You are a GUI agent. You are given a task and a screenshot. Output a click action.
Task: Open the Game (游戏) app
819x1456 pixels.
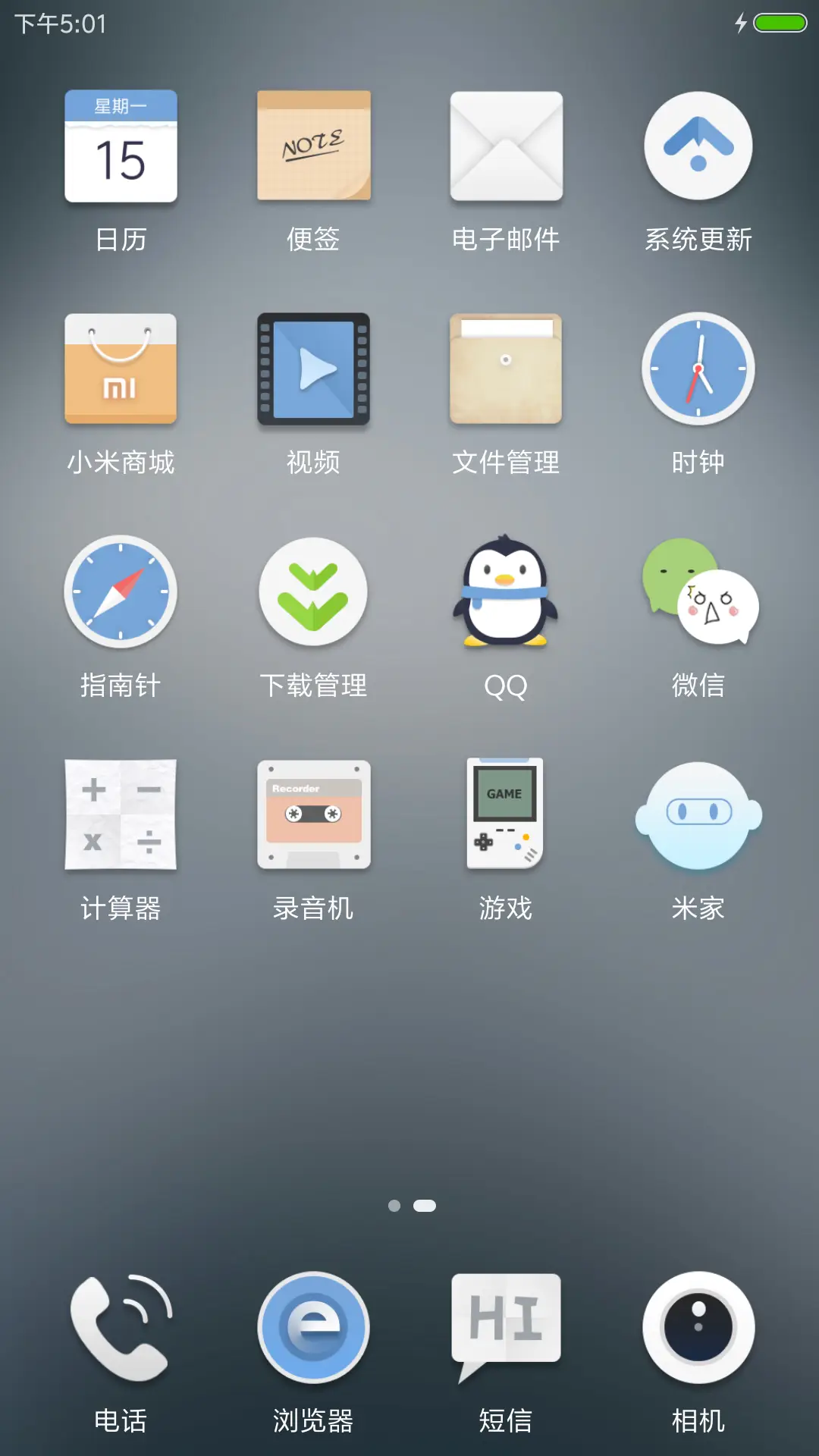506,815
